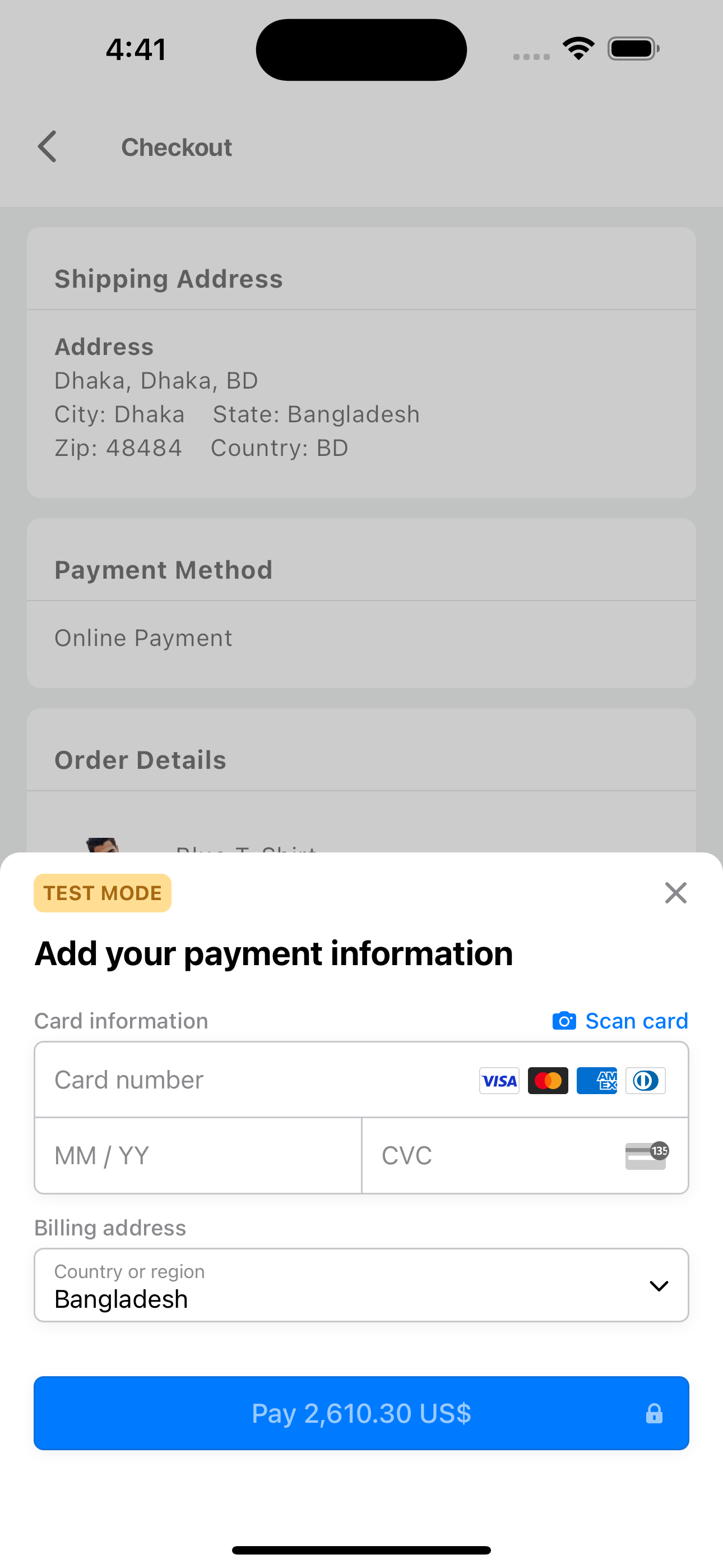The height and width of the screenshot is (1568, 723).
Task: Select the American Express icon
Action: 596,1081
